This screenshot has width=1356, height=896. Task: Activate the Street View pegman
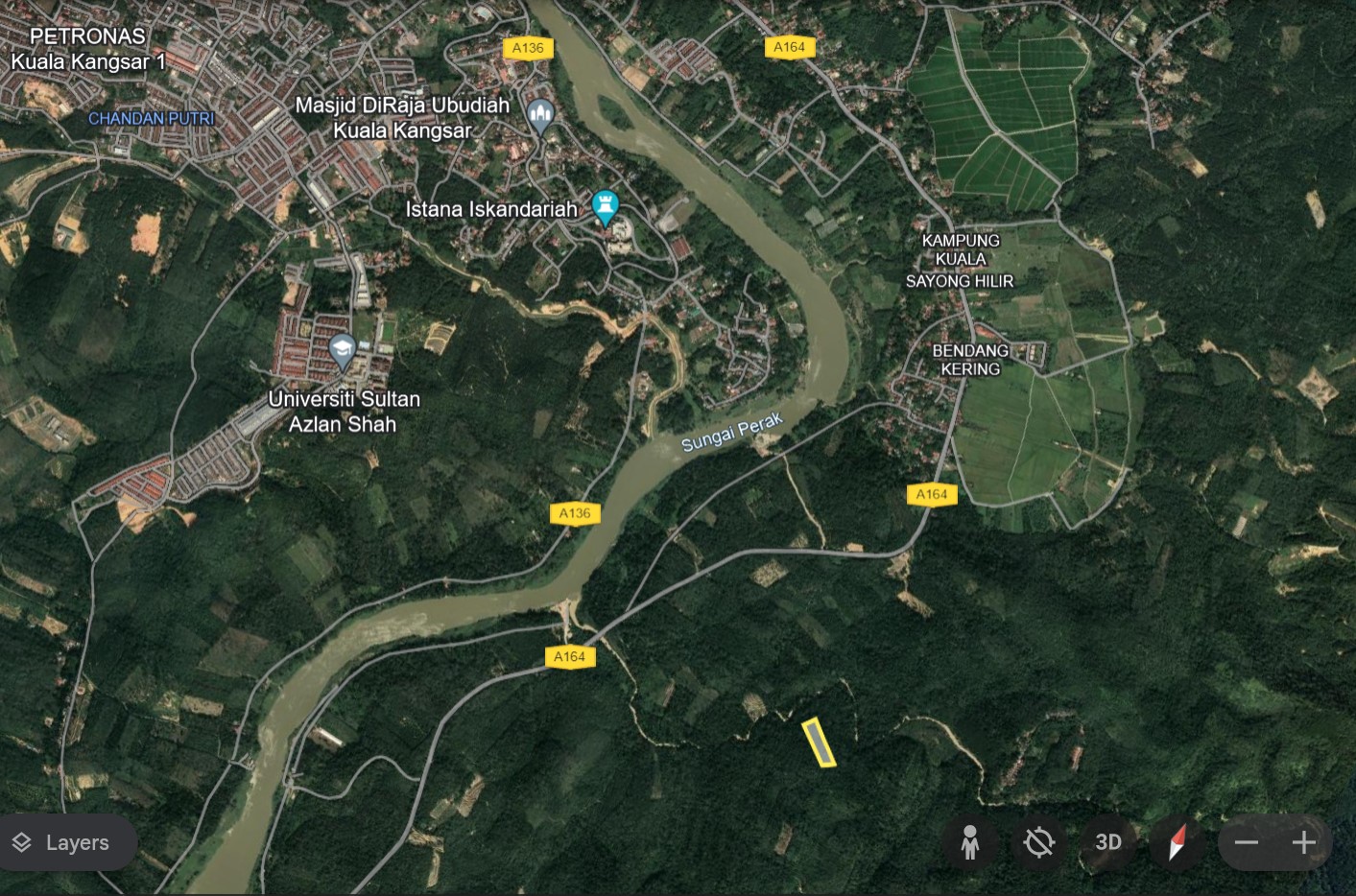coord(970,842)
